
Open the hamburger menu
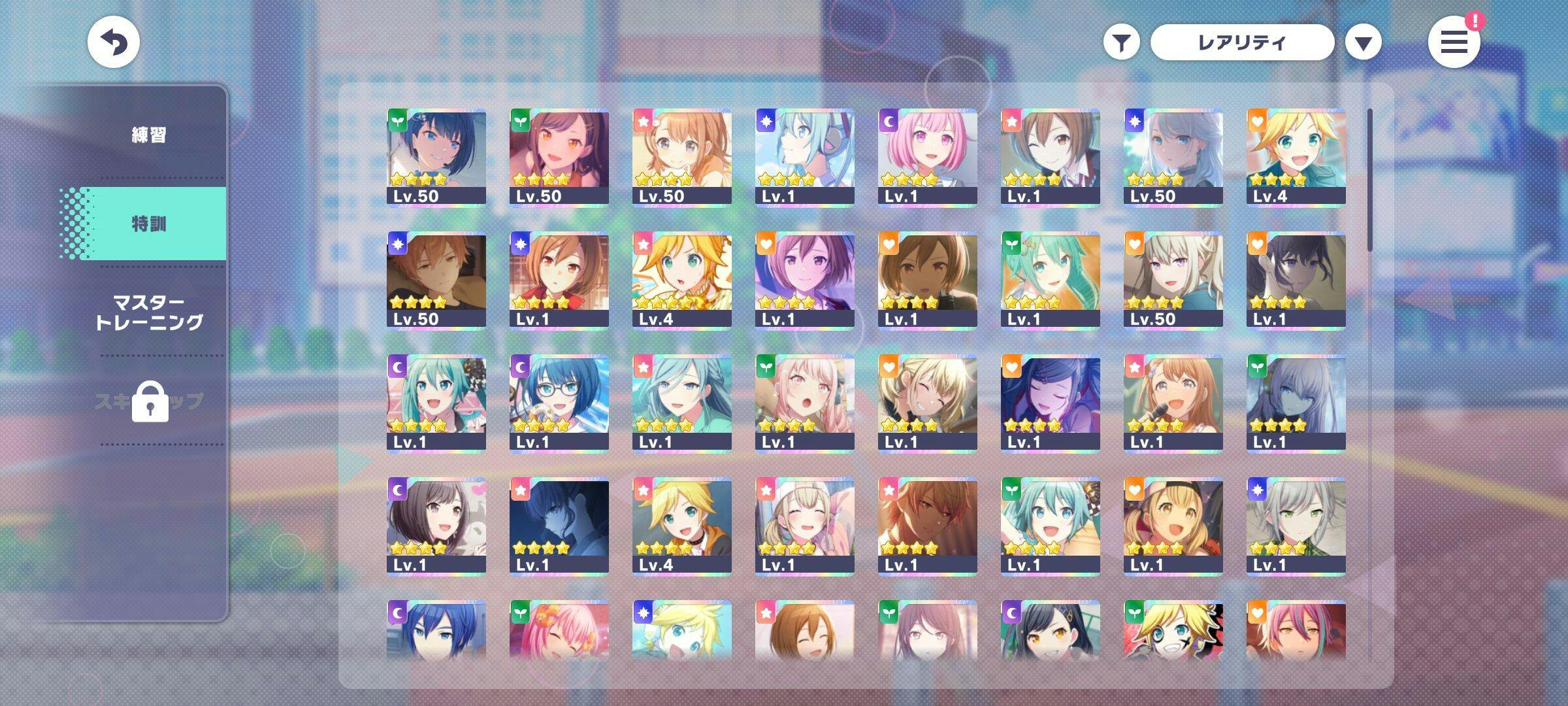(x=1454, y=42)
